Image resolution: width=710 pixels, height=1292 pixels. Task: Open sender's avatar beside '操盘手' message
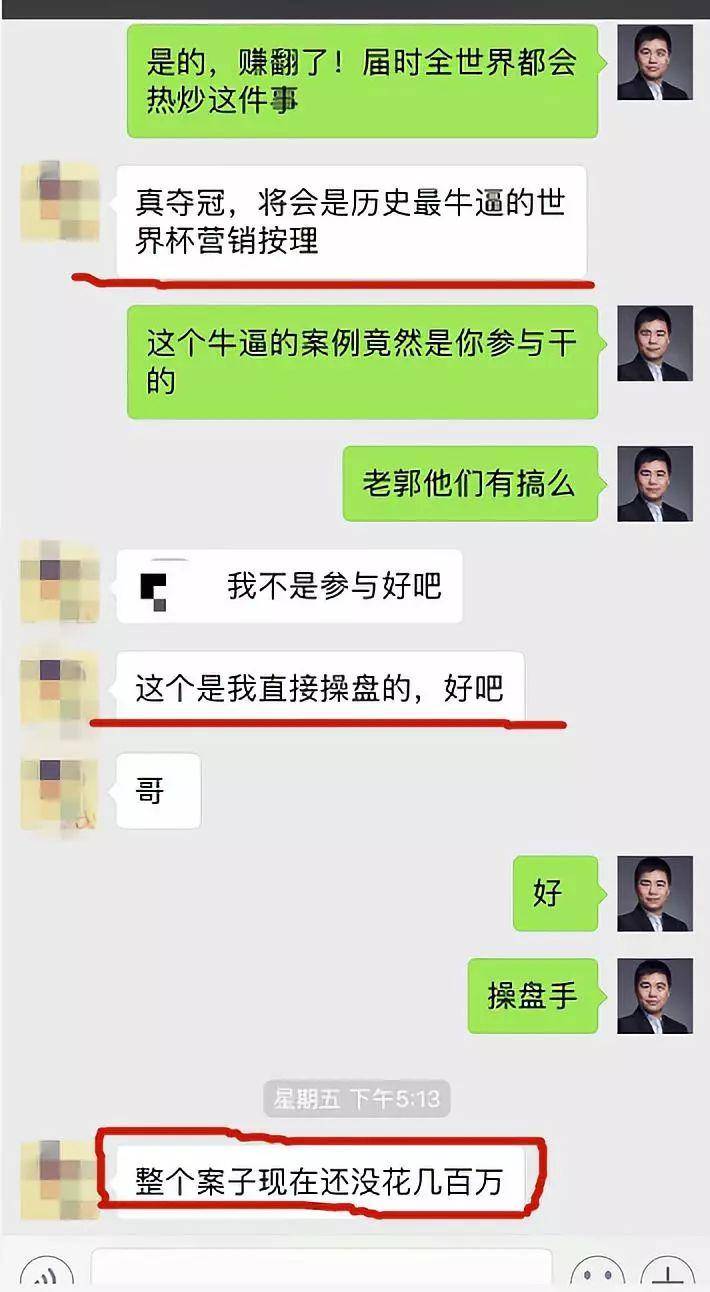(655, 996)
